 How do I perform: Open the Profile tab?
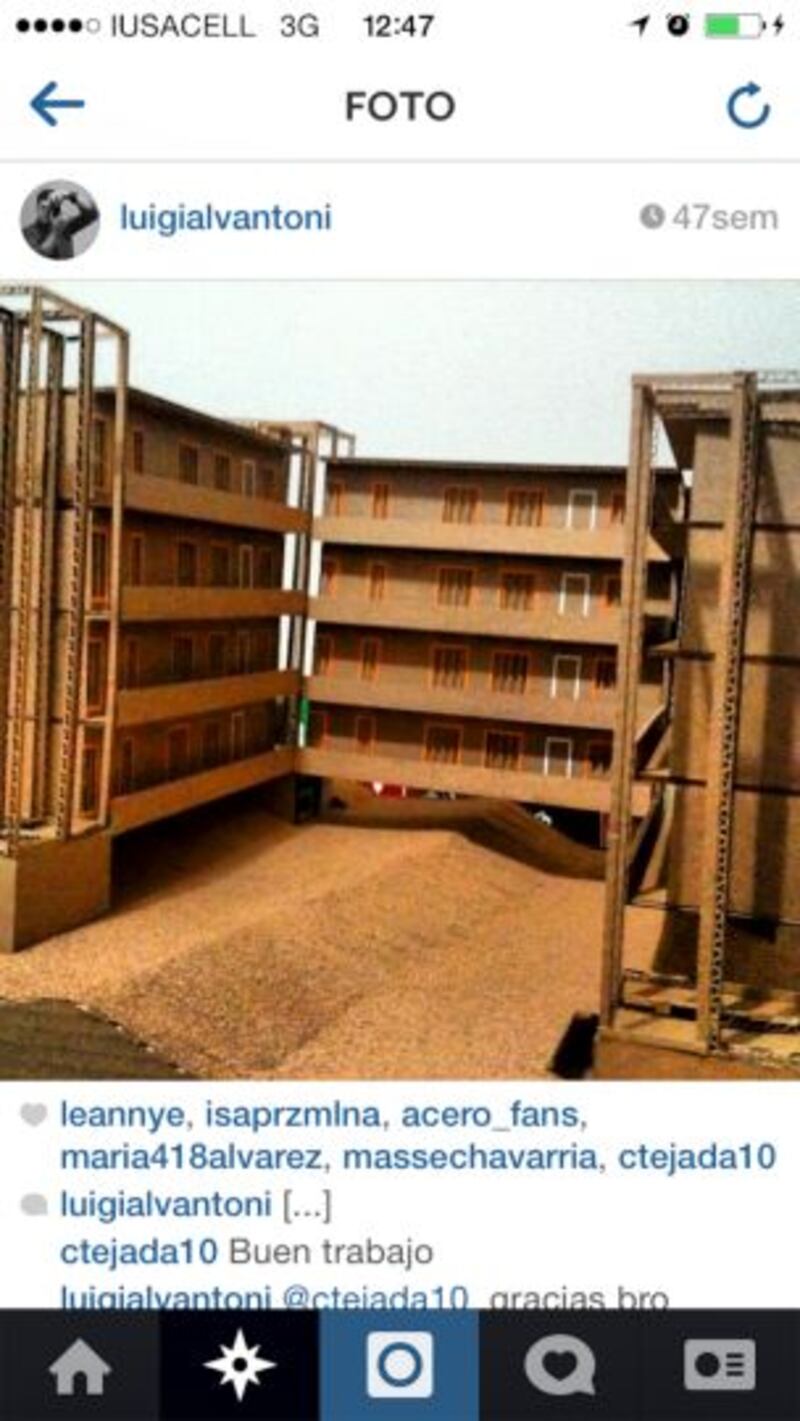(x=719, y=1366)
